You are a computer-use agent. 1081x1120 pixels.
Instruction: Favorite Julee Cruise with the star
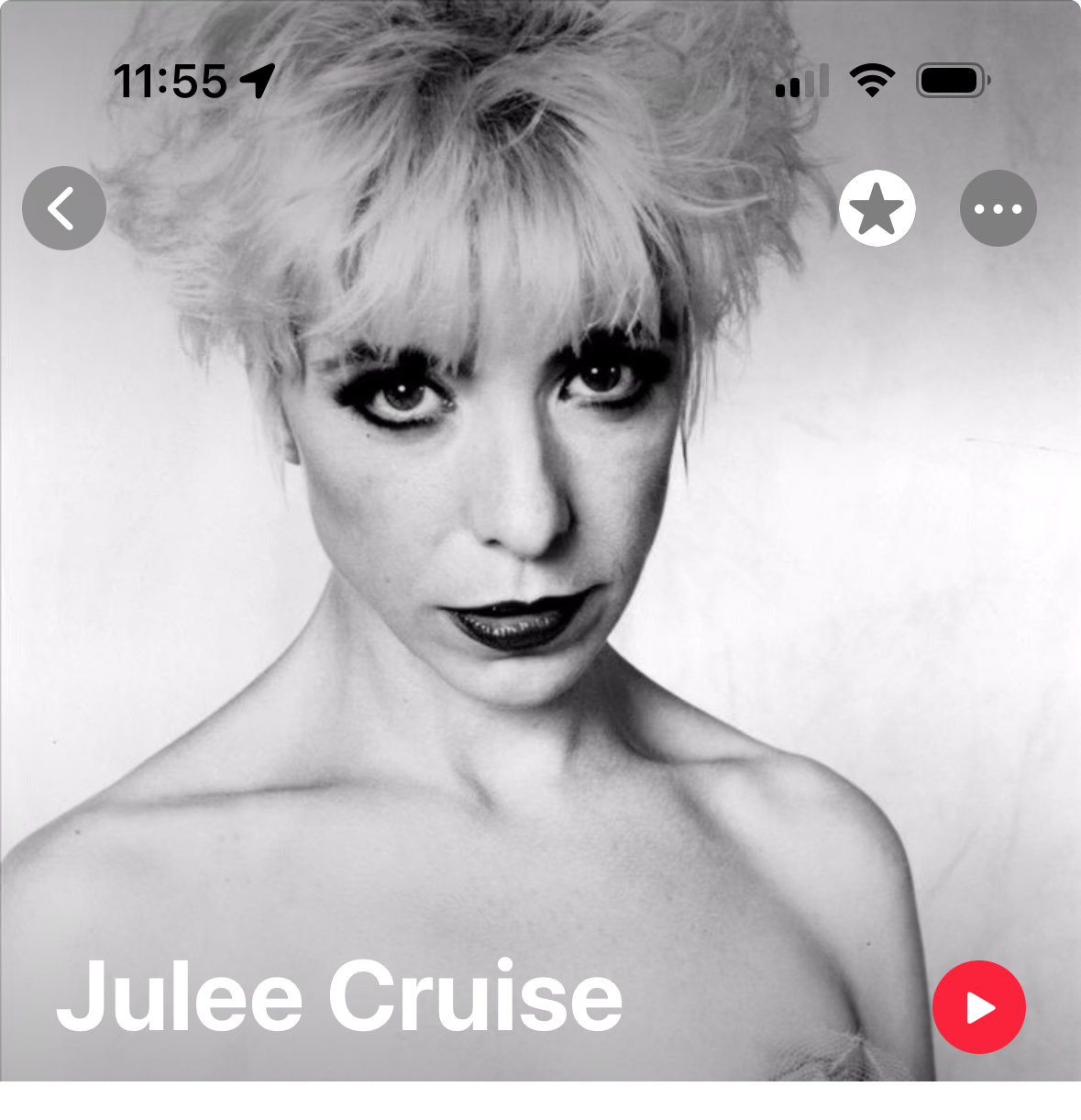[x=877, y=208]
